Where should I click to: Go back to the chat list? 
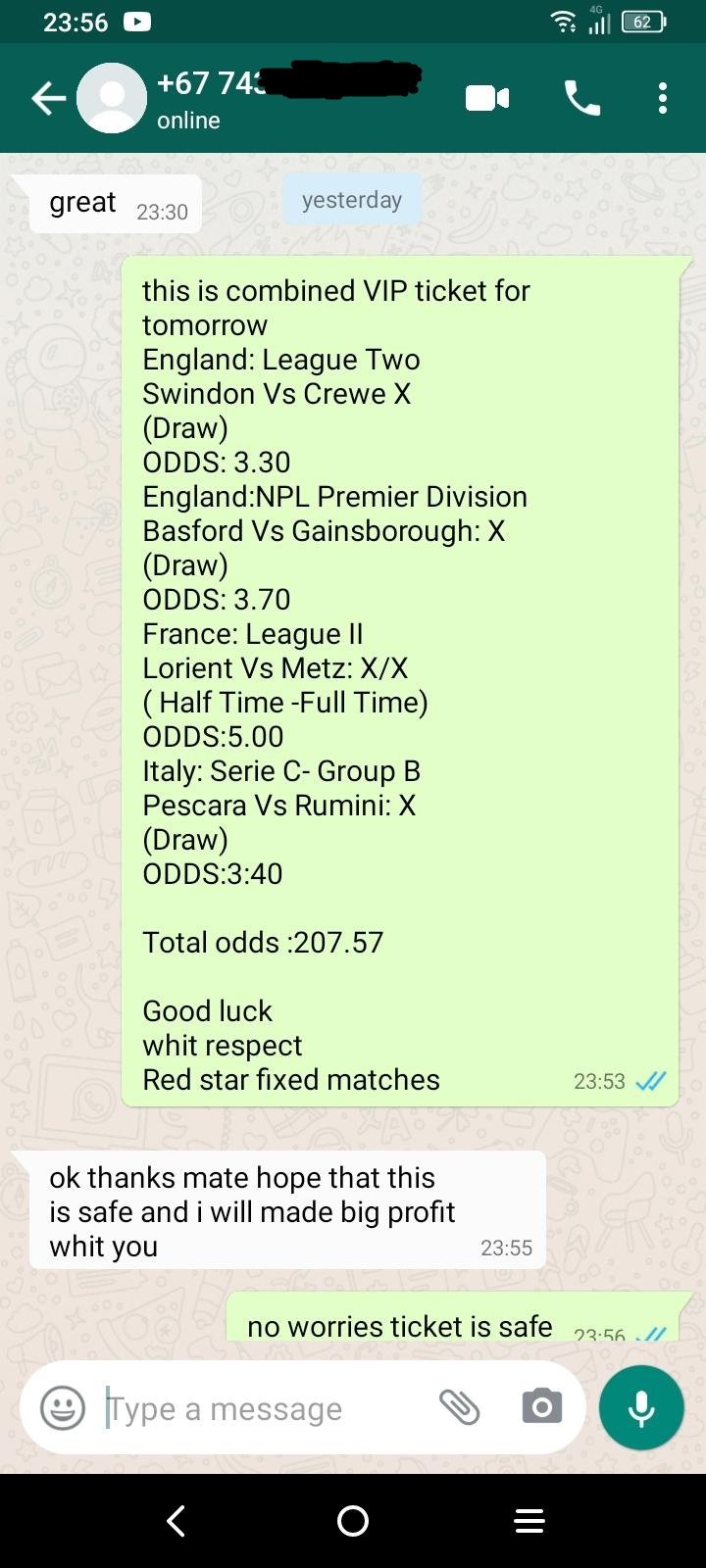pos(47,98)
